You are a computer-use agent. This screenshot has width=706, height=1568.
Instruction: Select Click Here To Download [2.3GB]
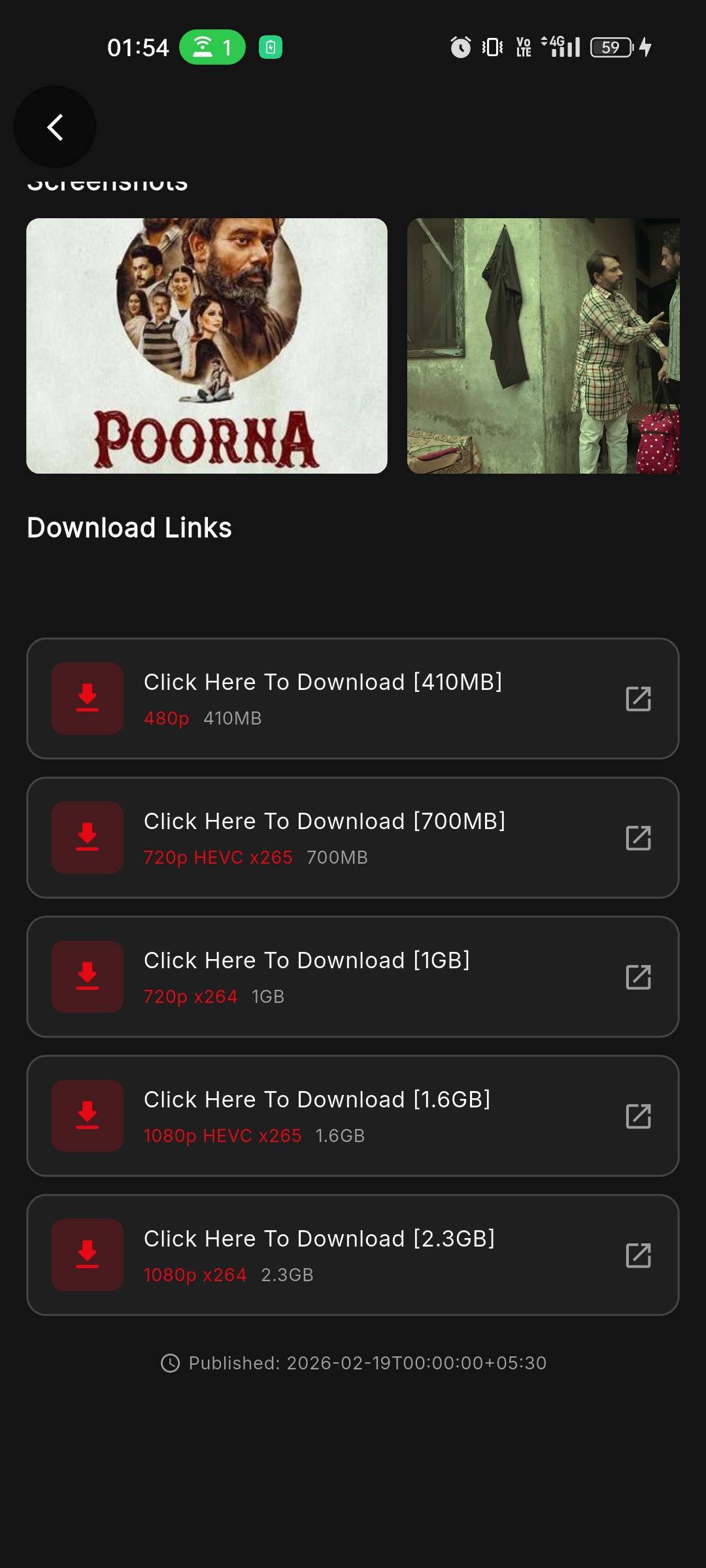click(x=319, y=1238)
